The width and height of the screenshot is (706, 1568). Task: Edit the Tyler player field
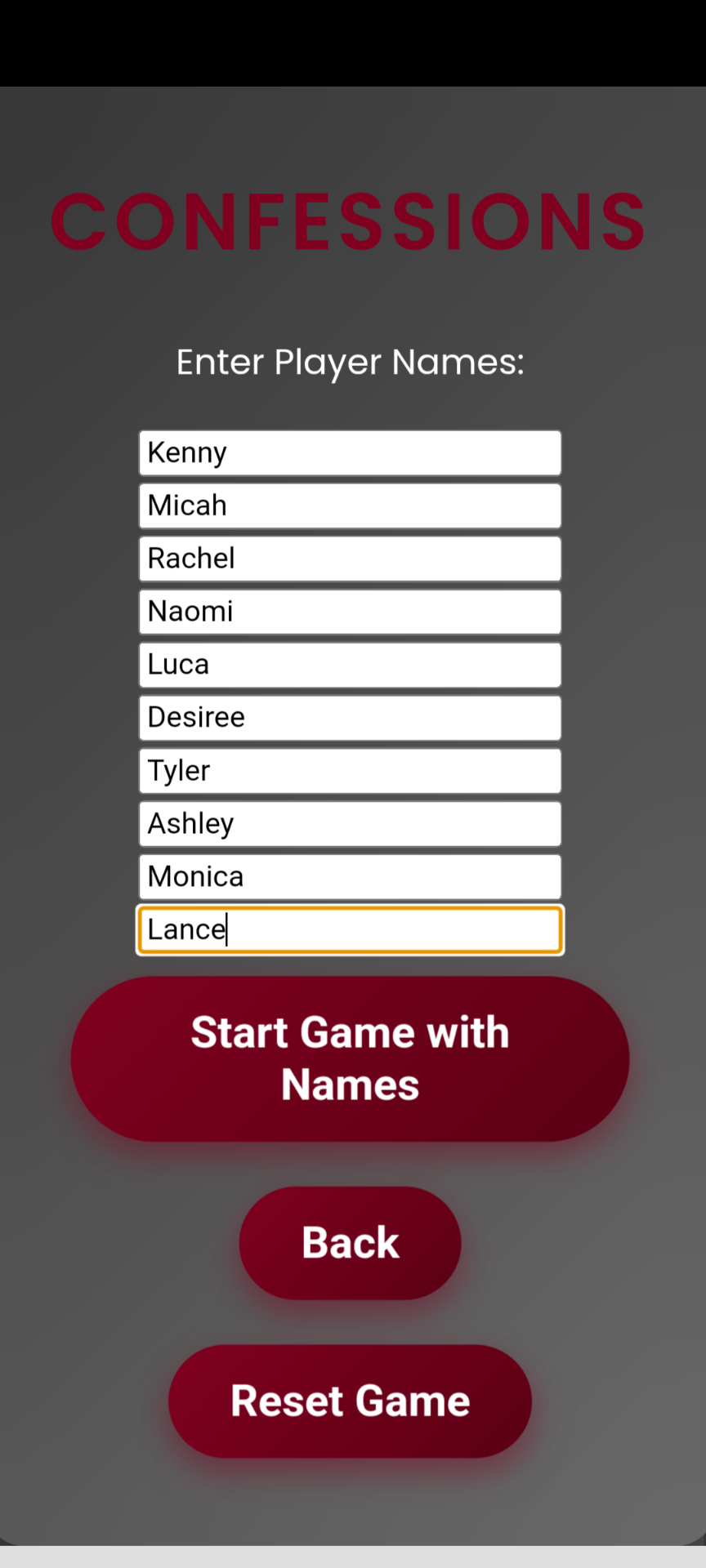pos(350,771)
